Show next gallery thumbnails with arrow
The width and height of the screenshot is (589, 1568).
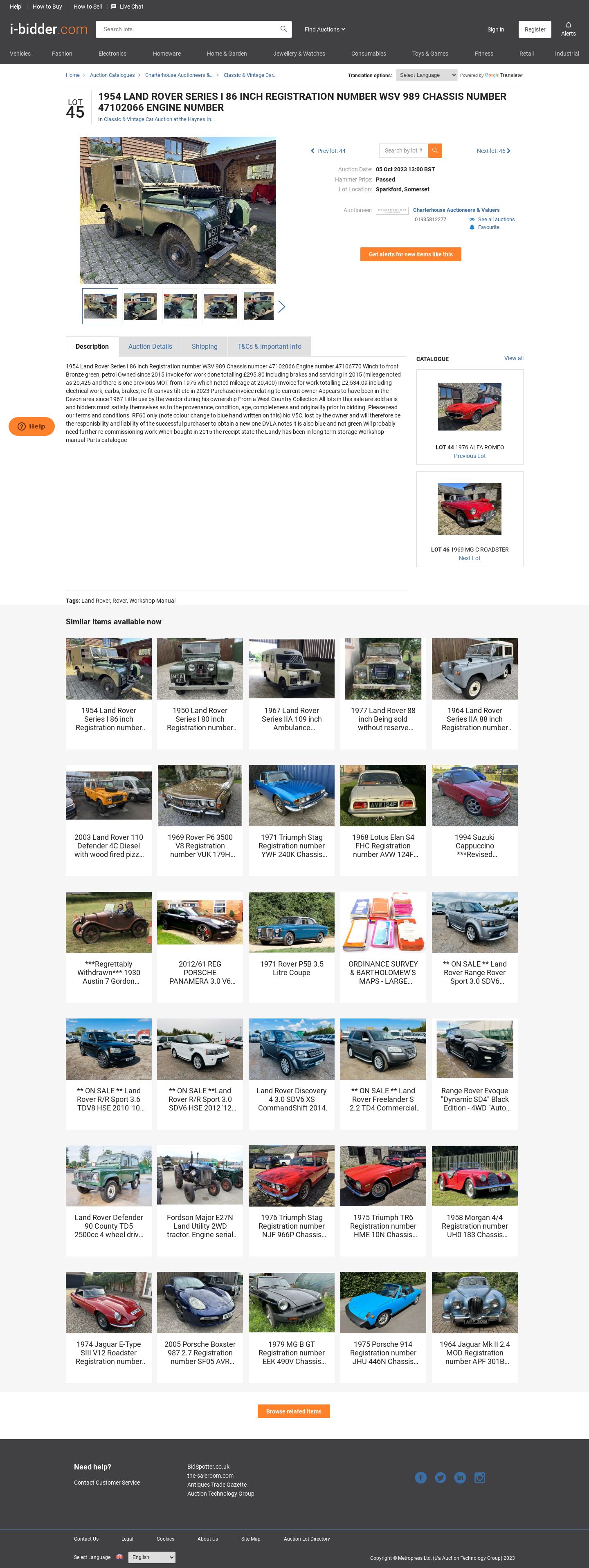281,306
